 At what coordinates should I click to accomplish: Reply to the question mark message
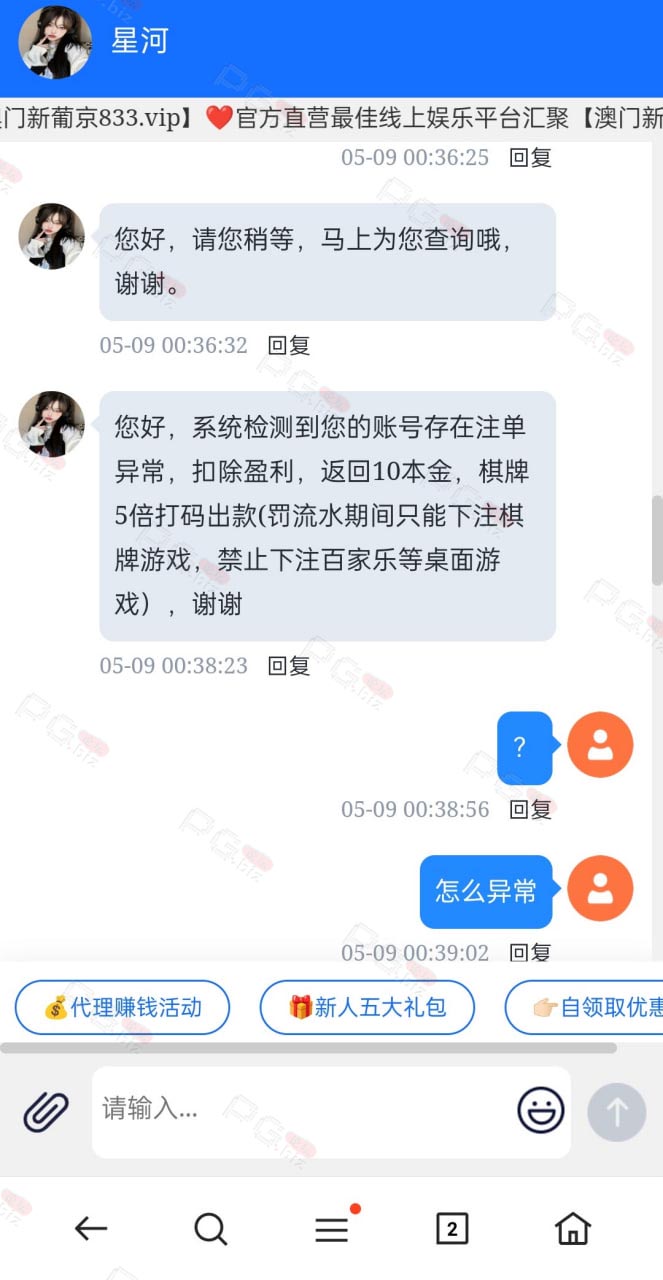[531, 810]
